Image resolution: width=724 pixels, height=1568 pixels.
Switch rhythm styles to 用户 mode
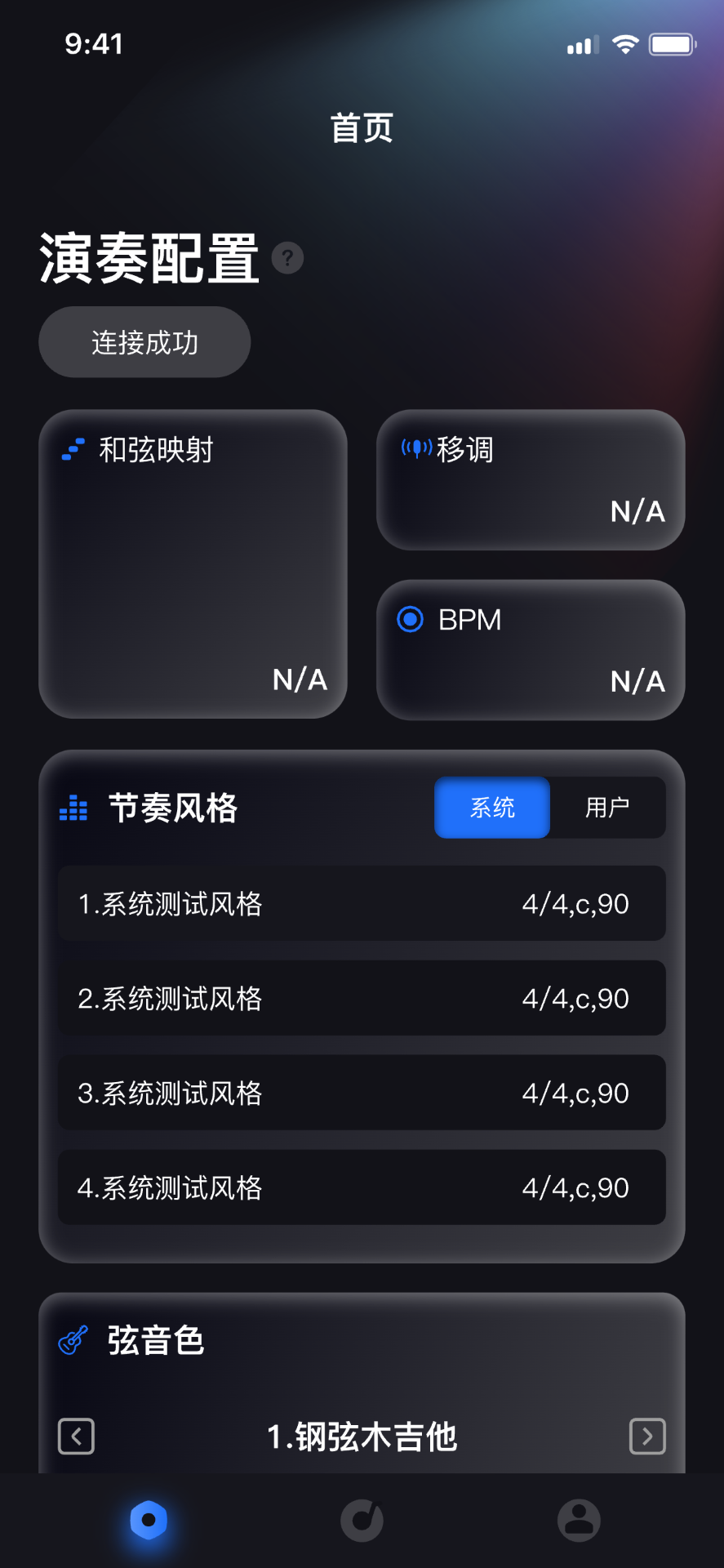609,808
